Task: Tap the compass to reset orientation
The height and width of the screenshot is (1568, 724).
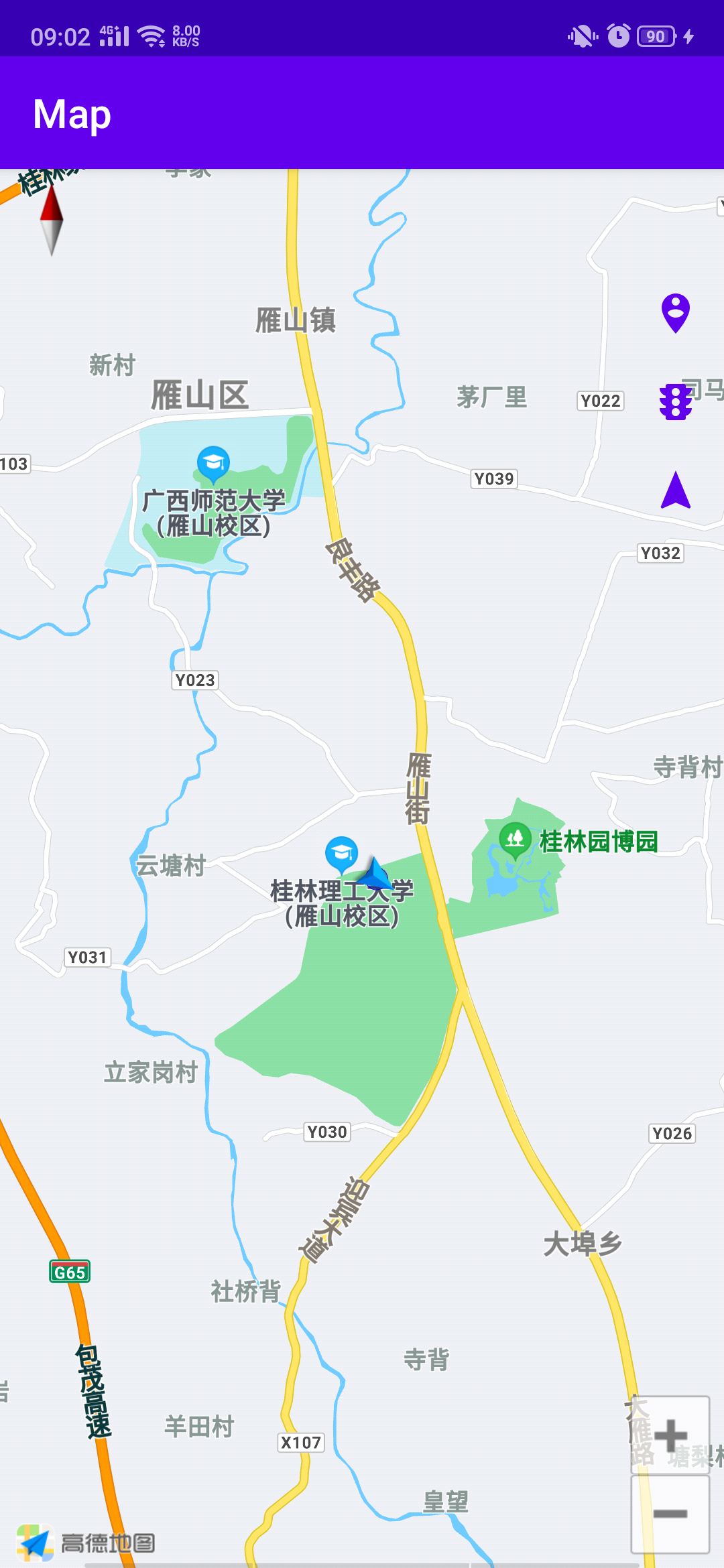Action: click(x=52, y=220)
